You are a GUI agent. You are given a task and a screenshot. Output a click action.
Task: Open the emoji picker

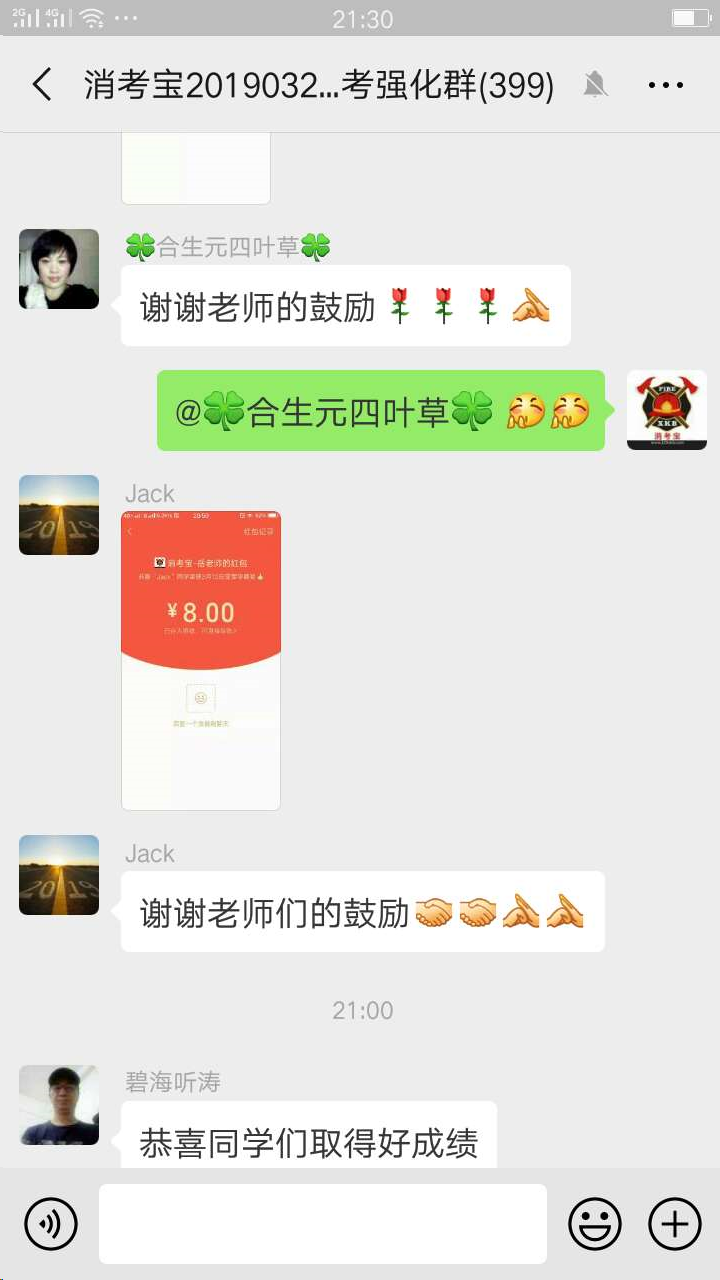tap(595, 1224)
